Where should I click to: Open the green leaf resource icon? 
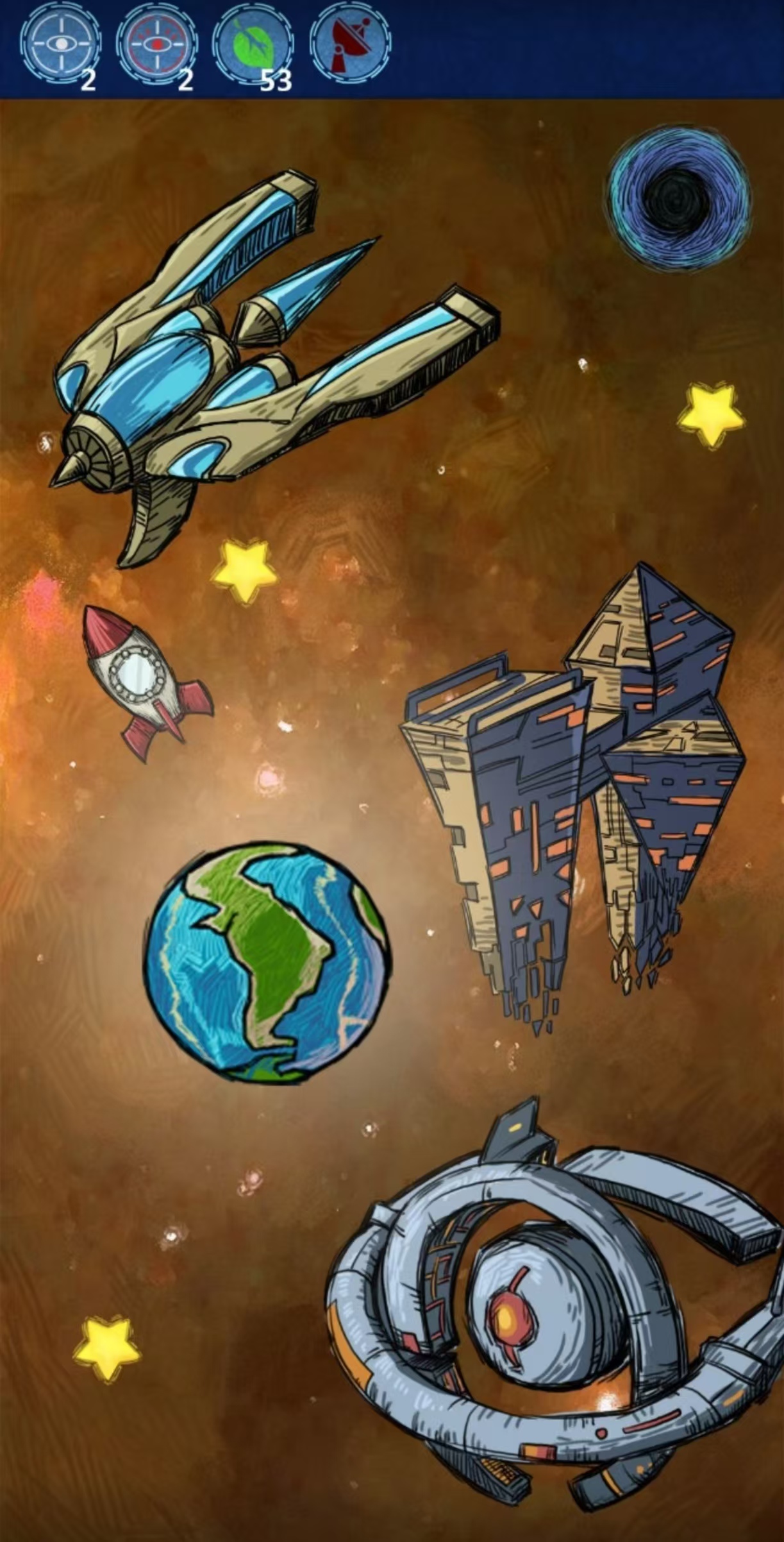[253, 44]
